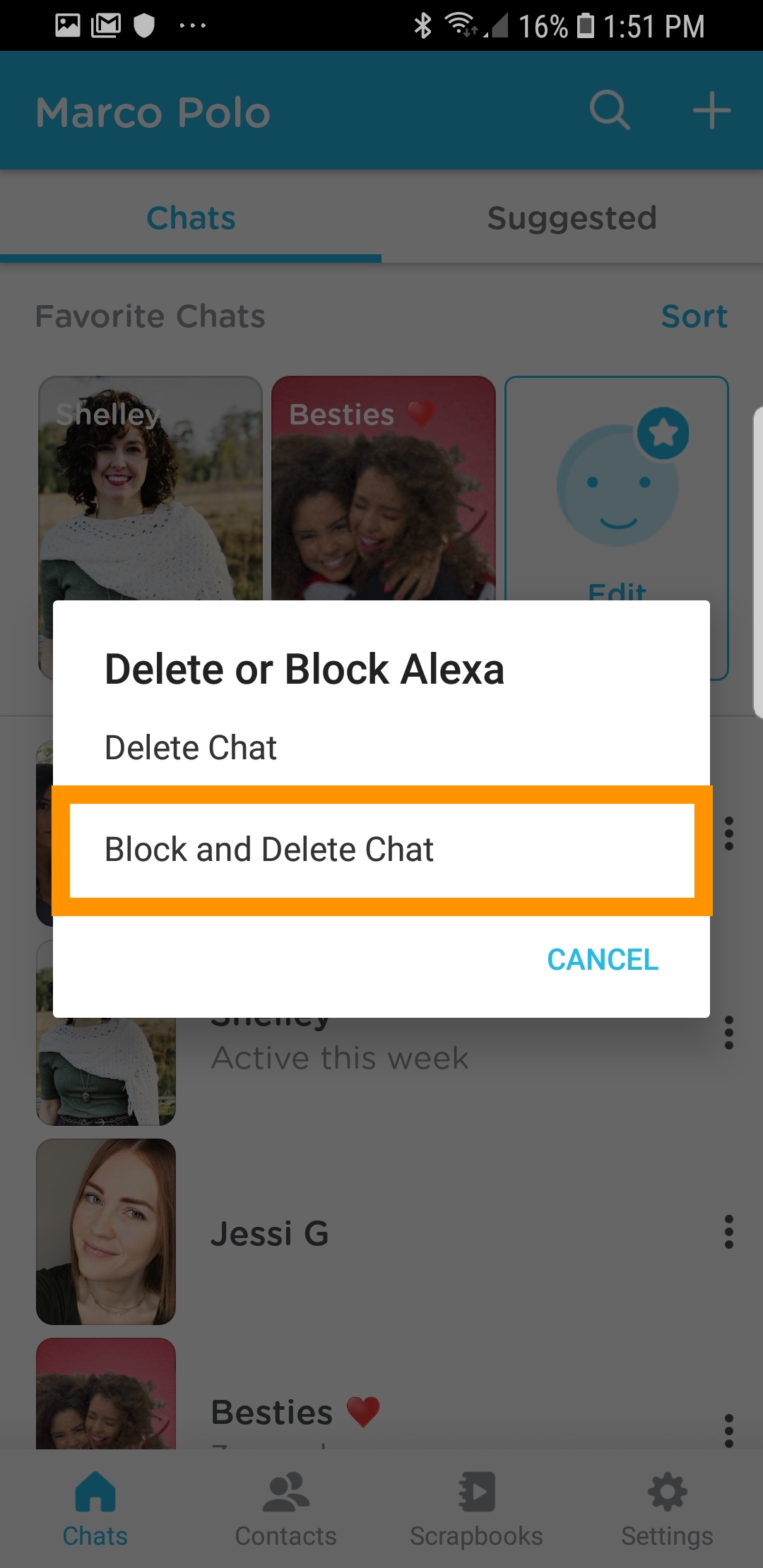Open the Besties chat in list
The height and width of the screenshot is (1568, 763).
[272, 1413]
